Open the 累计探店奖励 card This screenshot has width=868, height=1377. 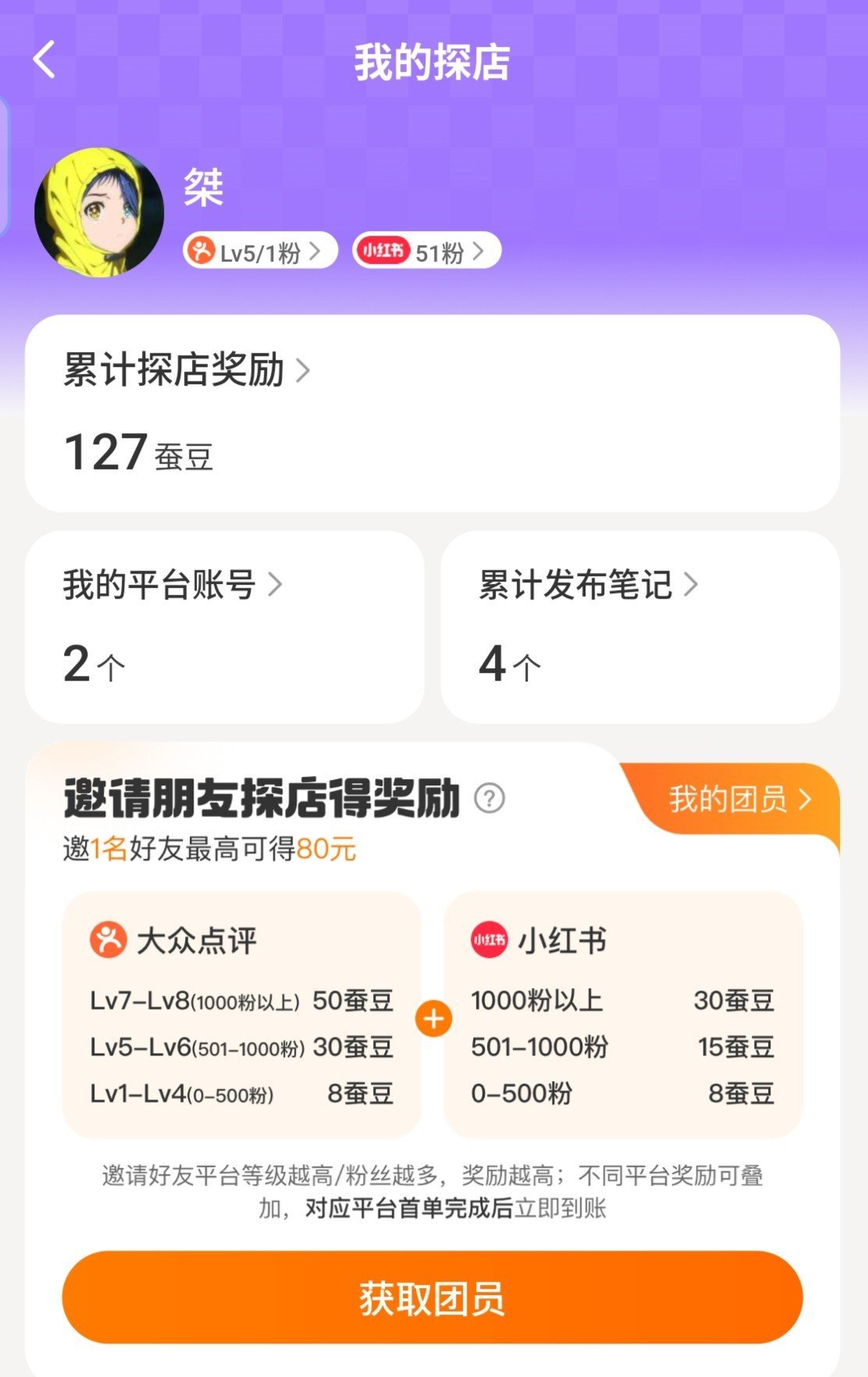(x=432, y=412)
